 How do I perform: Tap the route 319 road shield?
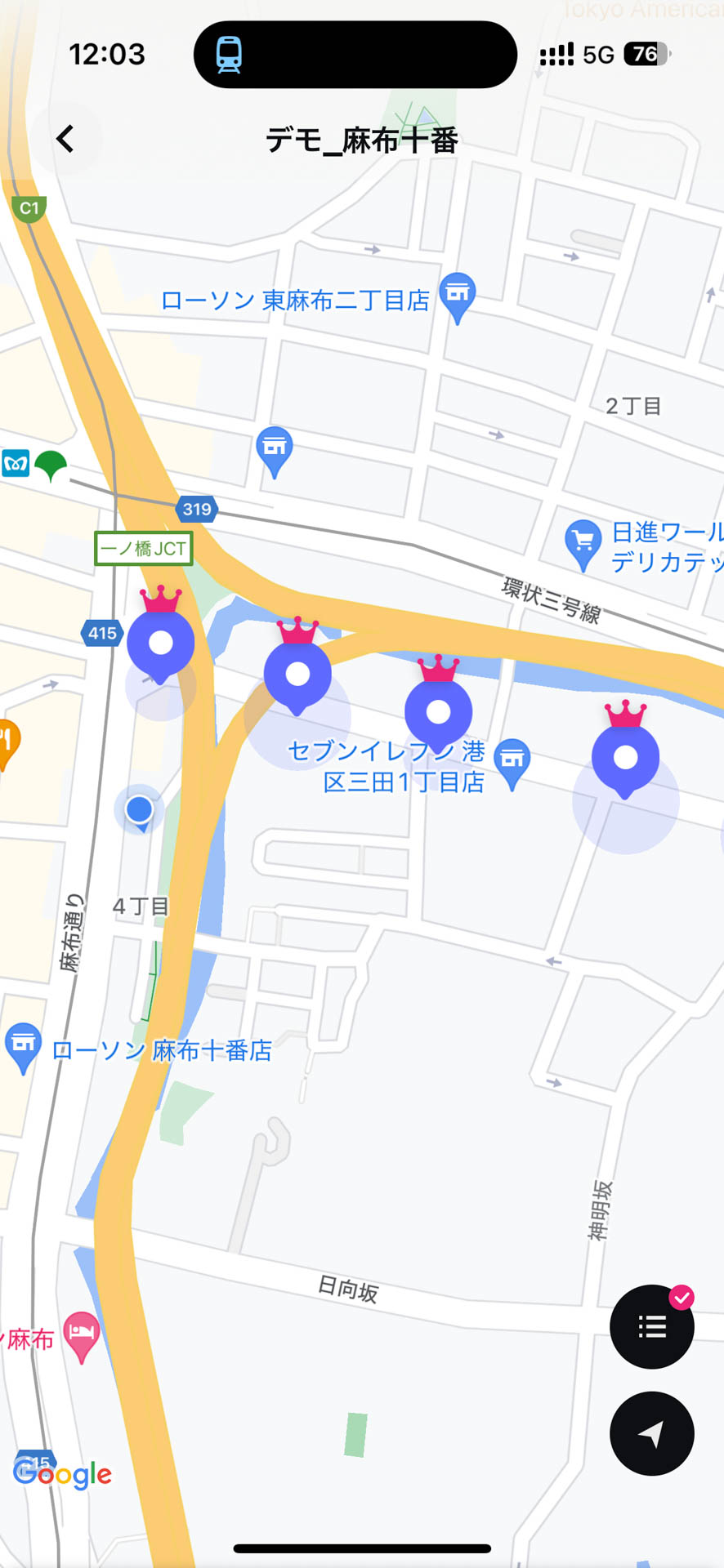195,510
